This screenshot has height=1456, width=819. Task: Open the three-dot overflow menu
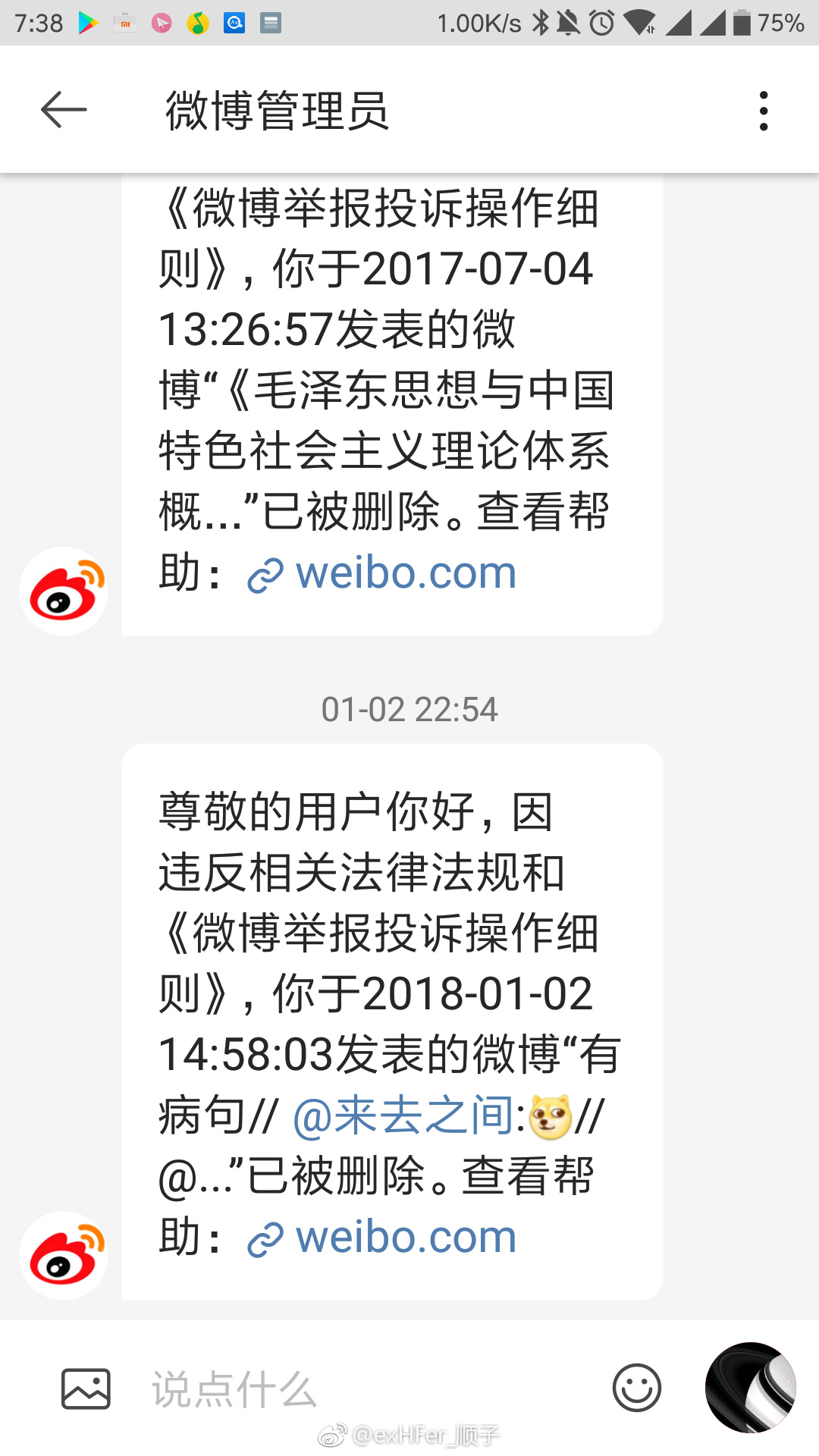point(763,111)
